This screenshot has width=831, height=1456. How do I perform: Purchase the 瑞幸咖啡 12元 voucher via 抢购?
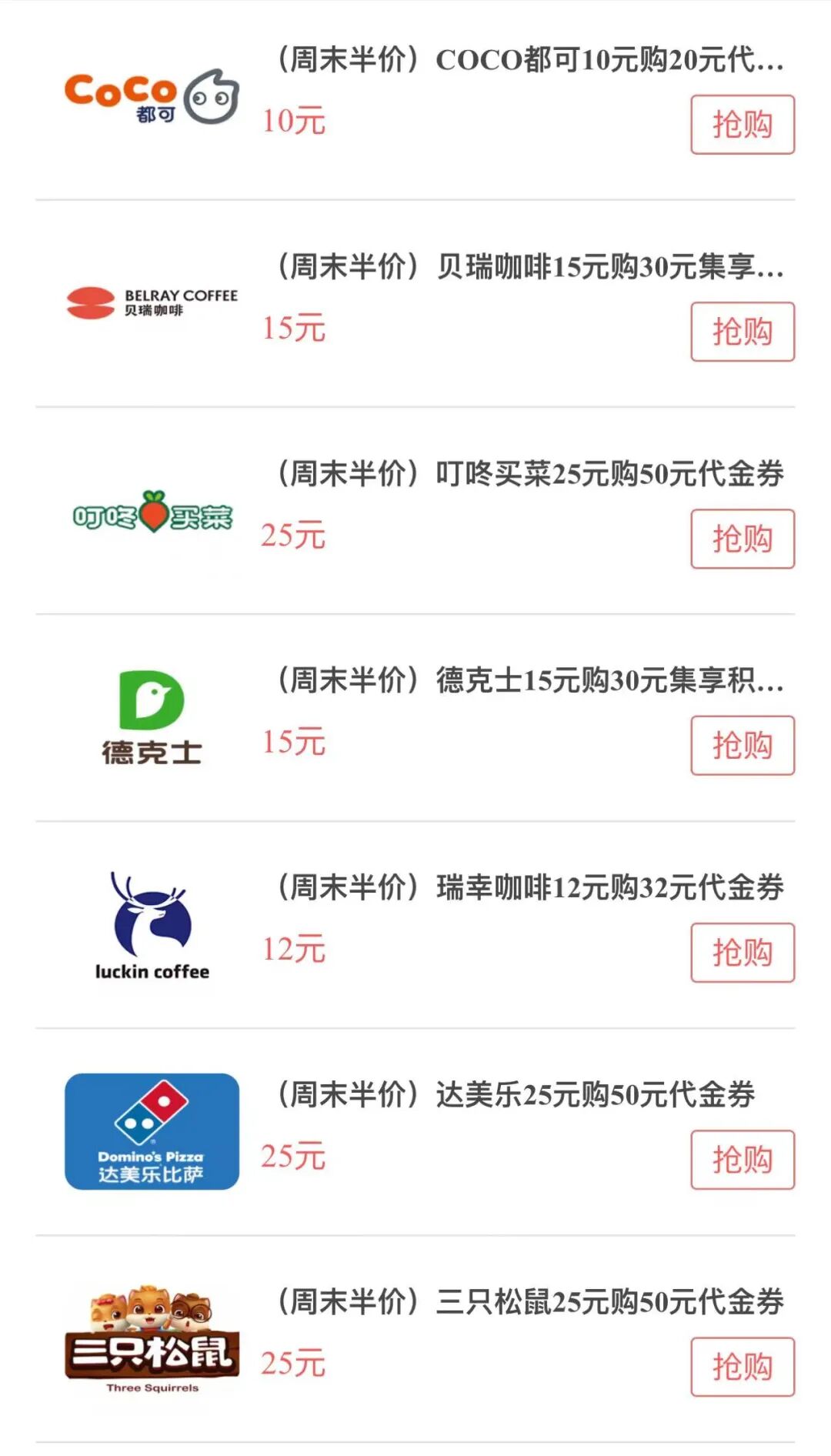pyautogui.click(x=742, y=953)
